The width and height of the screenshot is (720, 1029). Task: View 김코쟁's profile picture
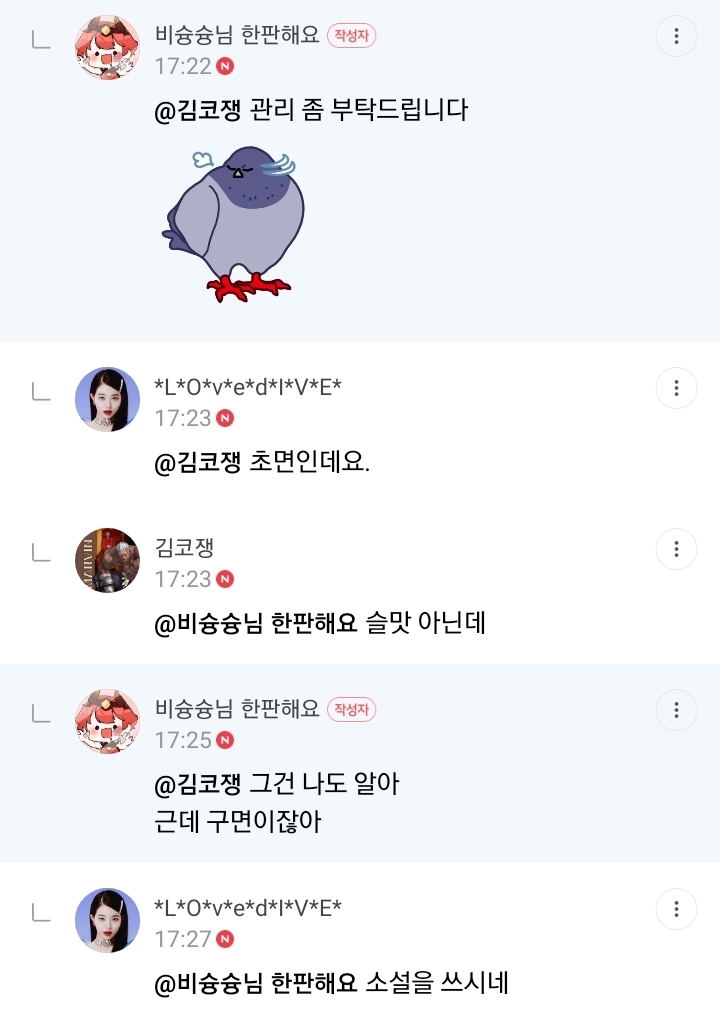click(x=108, y=560)
